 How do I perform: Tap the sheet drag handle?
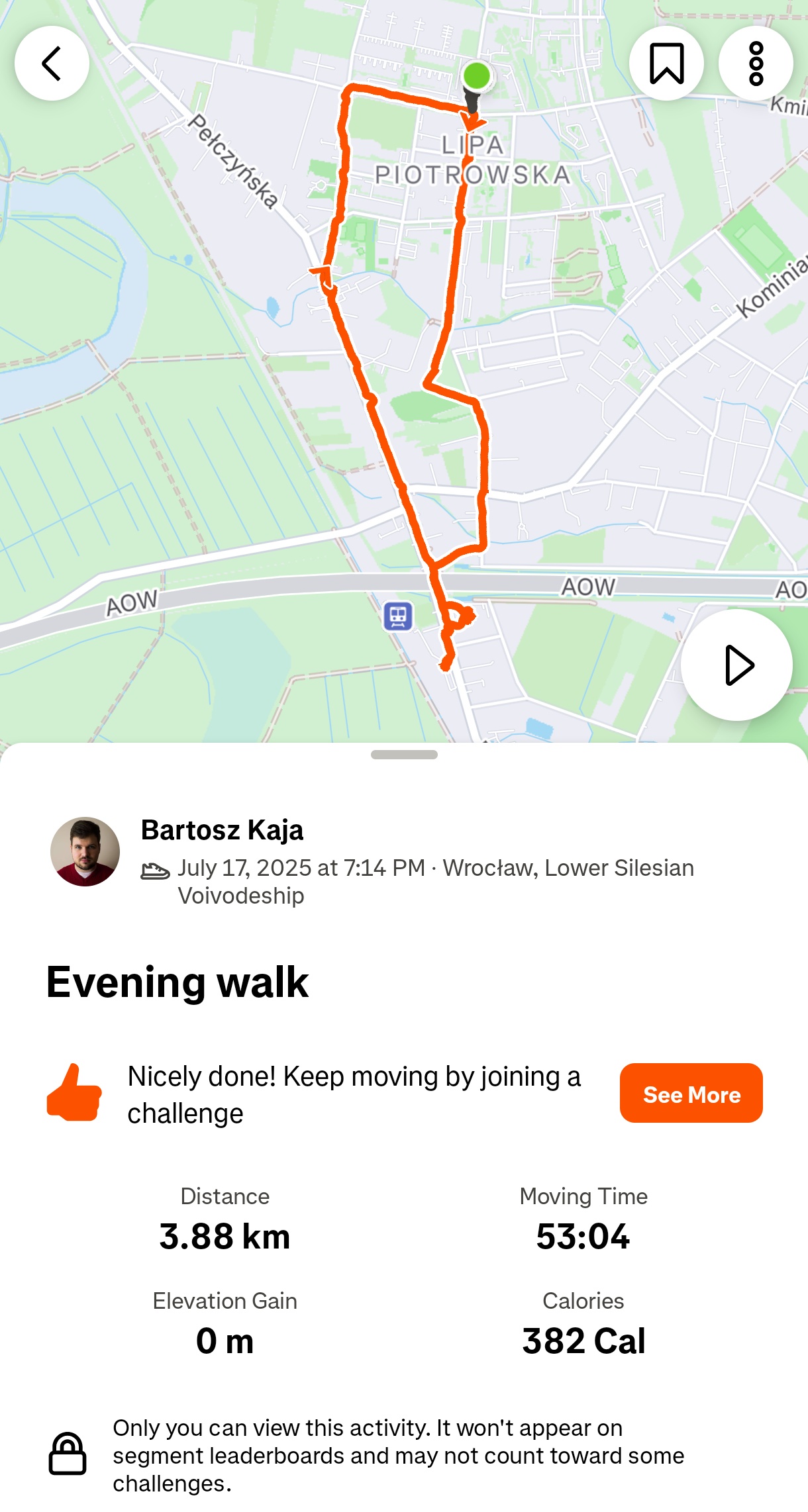click(404, 755)
